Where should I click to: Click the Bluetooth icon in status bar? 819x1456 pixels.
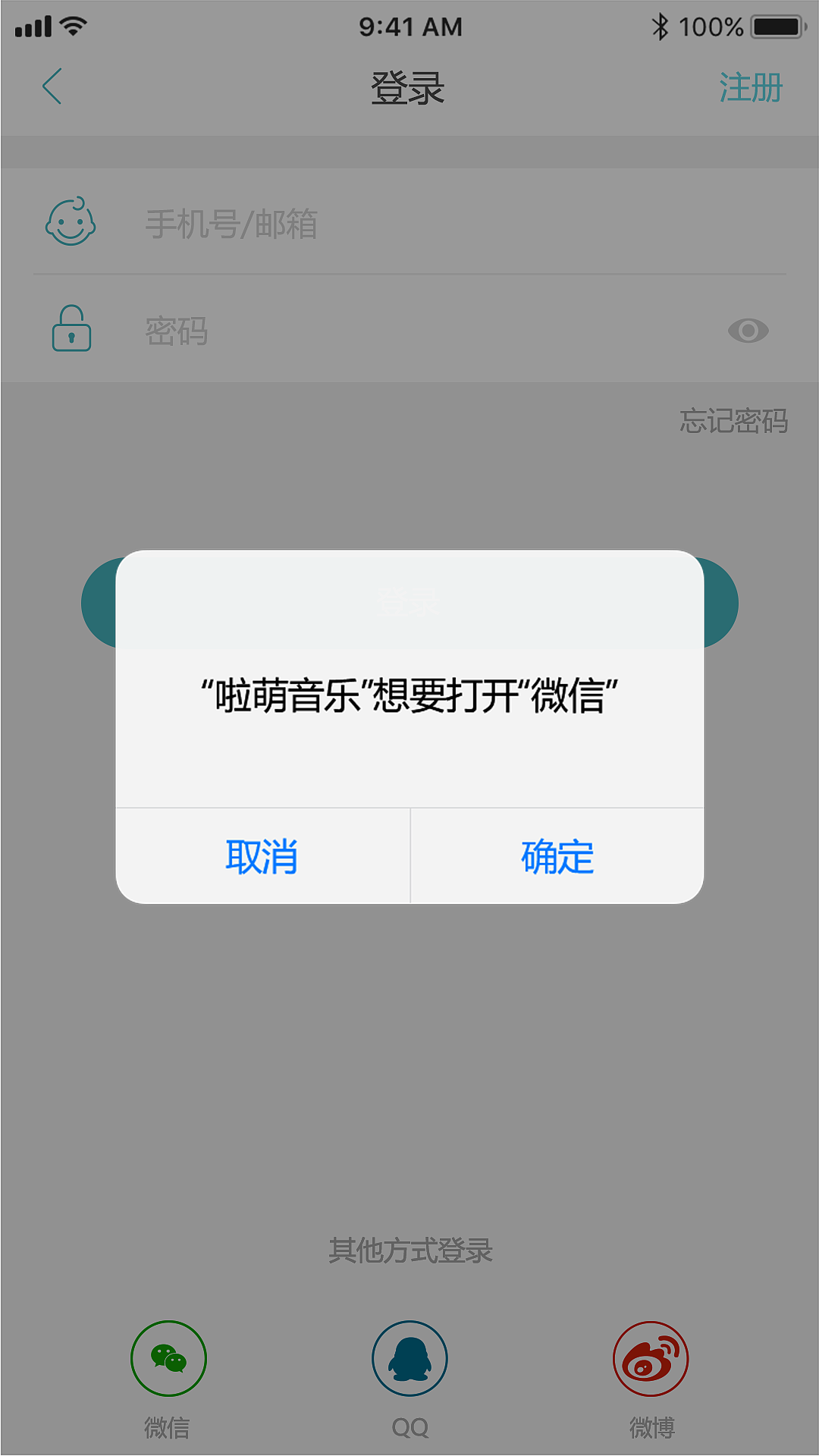point(658,25)
